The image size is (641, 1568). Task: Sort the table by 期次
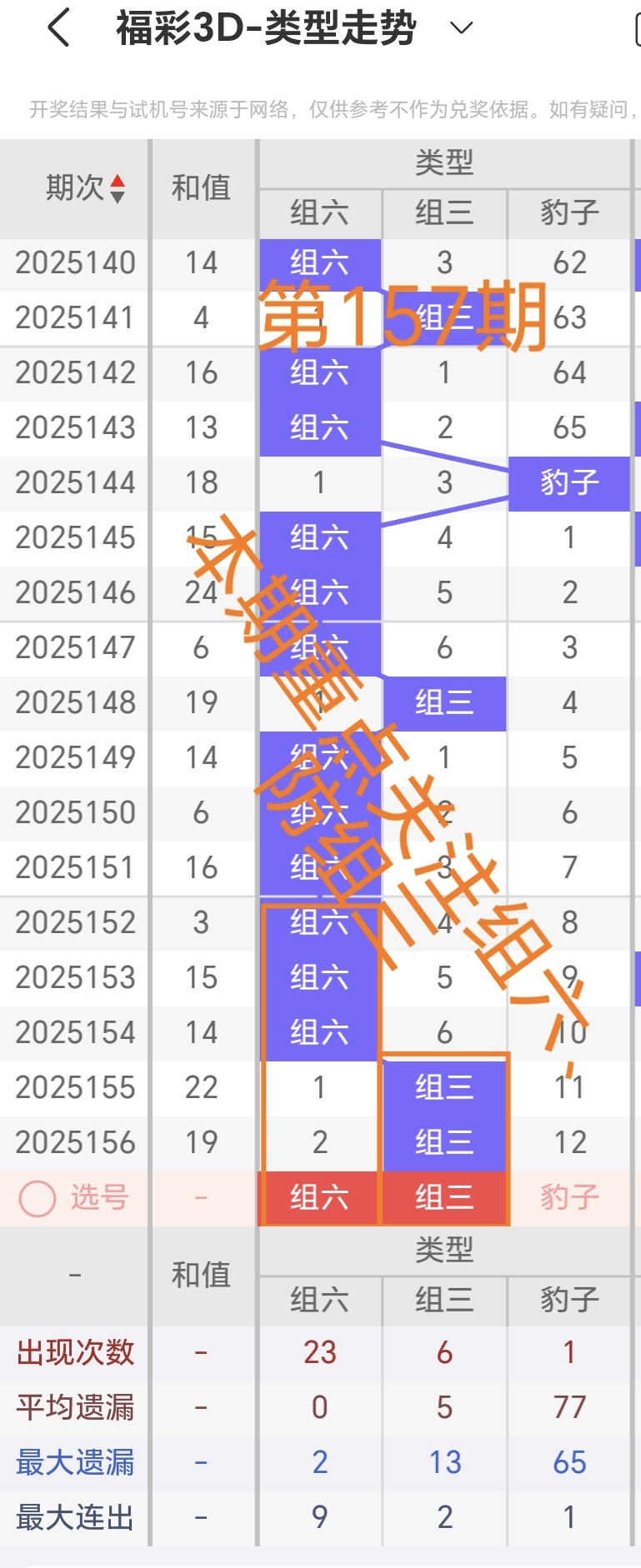point(117,188)
